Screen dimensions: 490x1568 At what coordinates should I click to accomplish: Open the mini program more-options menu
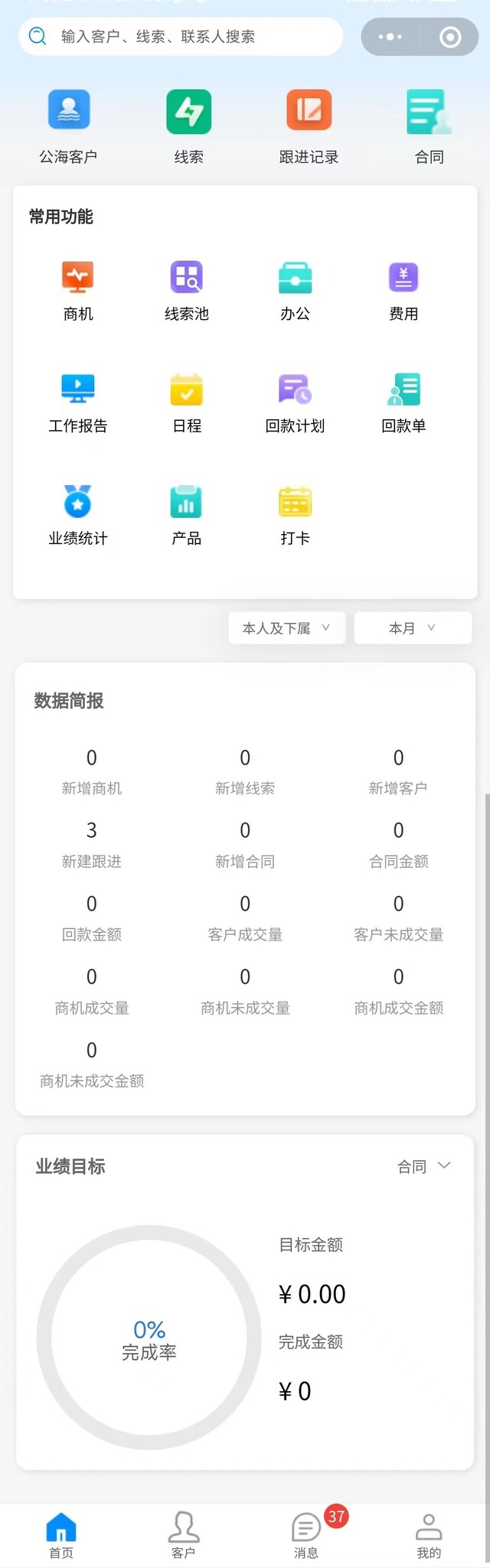[390, 37]
